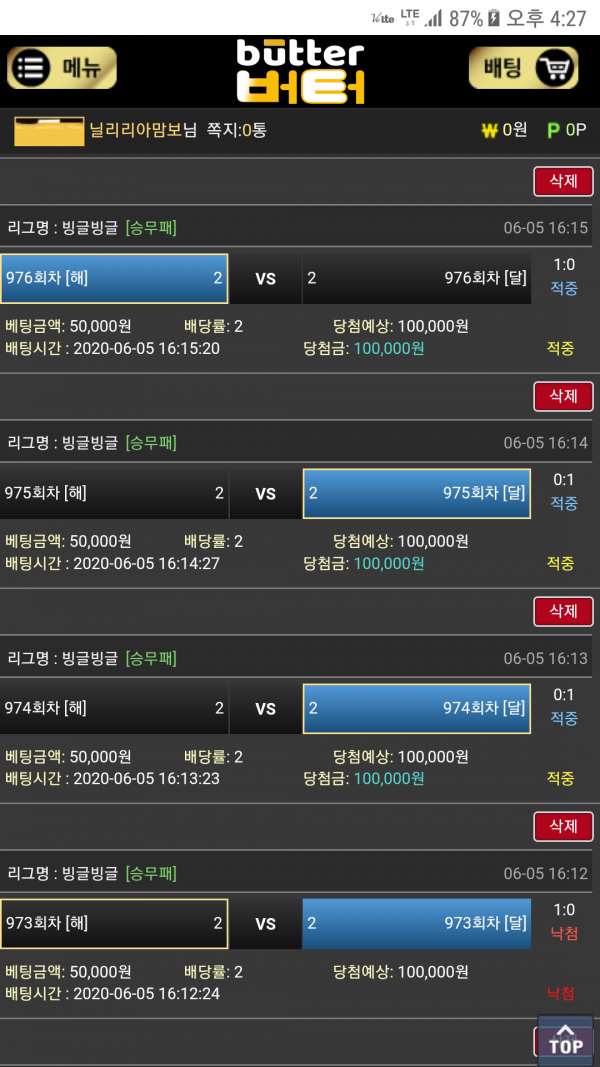Delete the 974회차 bet record

point(563,611)
